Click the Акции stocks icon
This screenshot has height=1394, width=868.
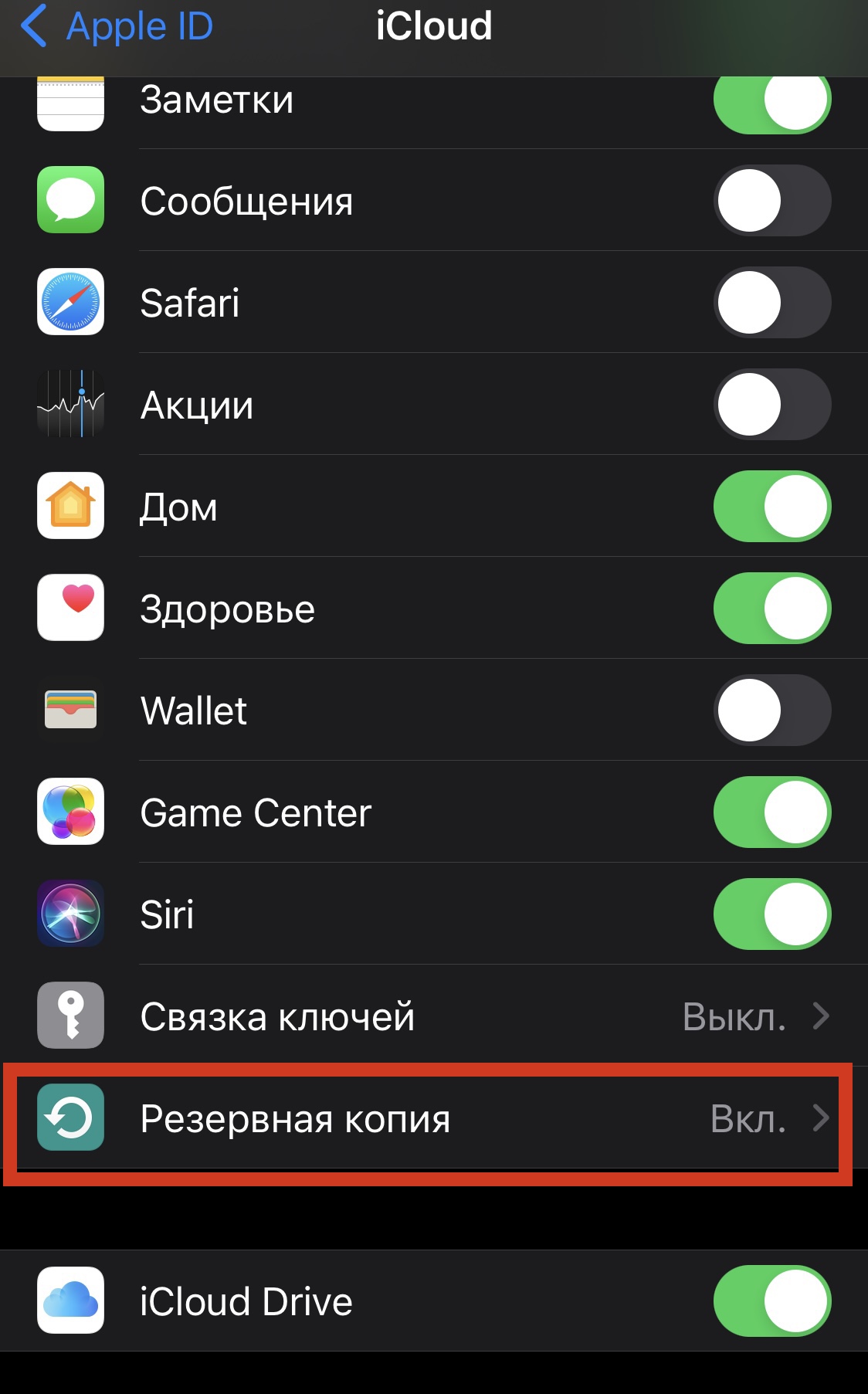click(x=70, y=404)
